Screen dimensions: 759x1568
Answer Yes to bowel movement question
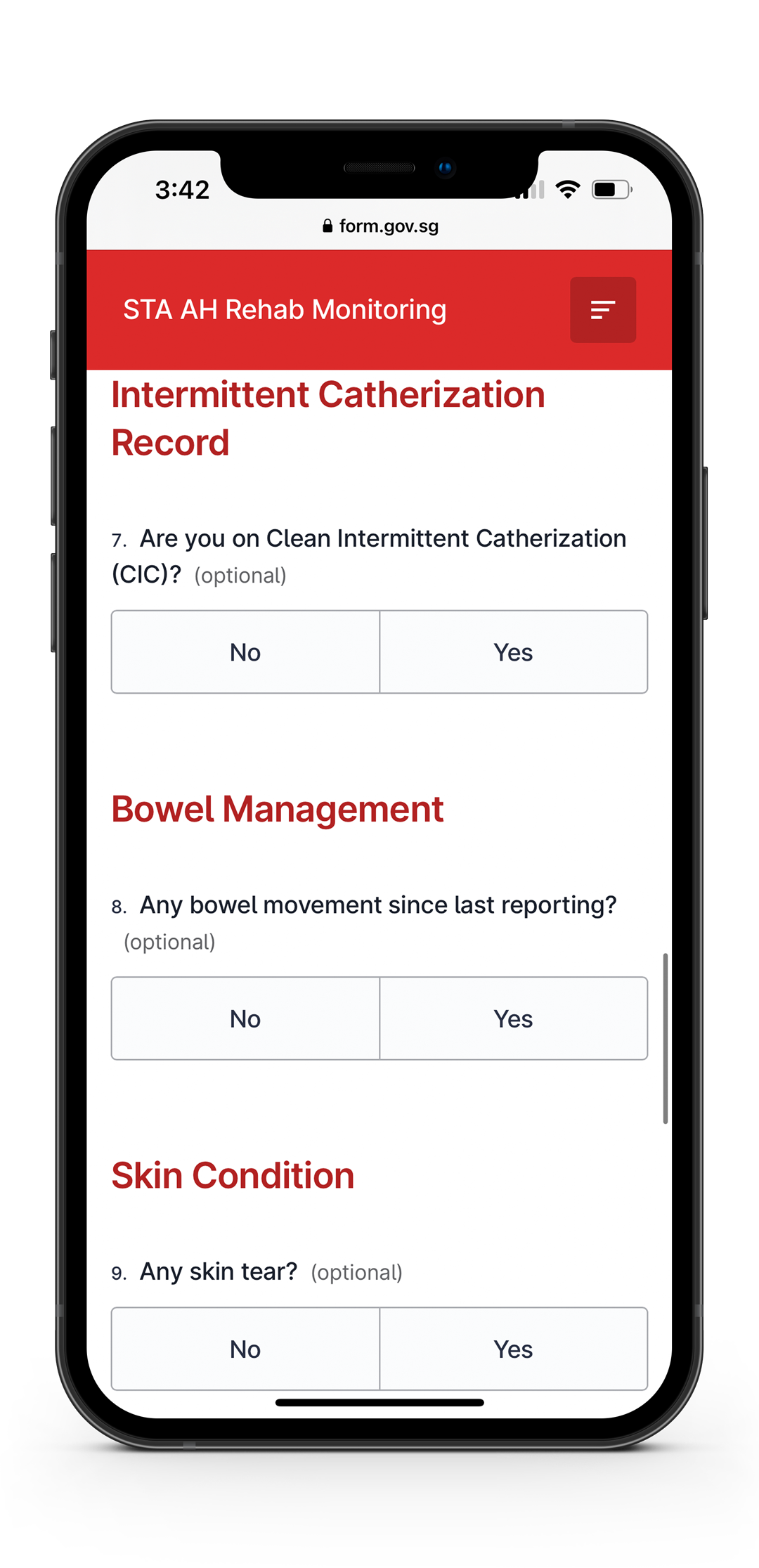513,1018
